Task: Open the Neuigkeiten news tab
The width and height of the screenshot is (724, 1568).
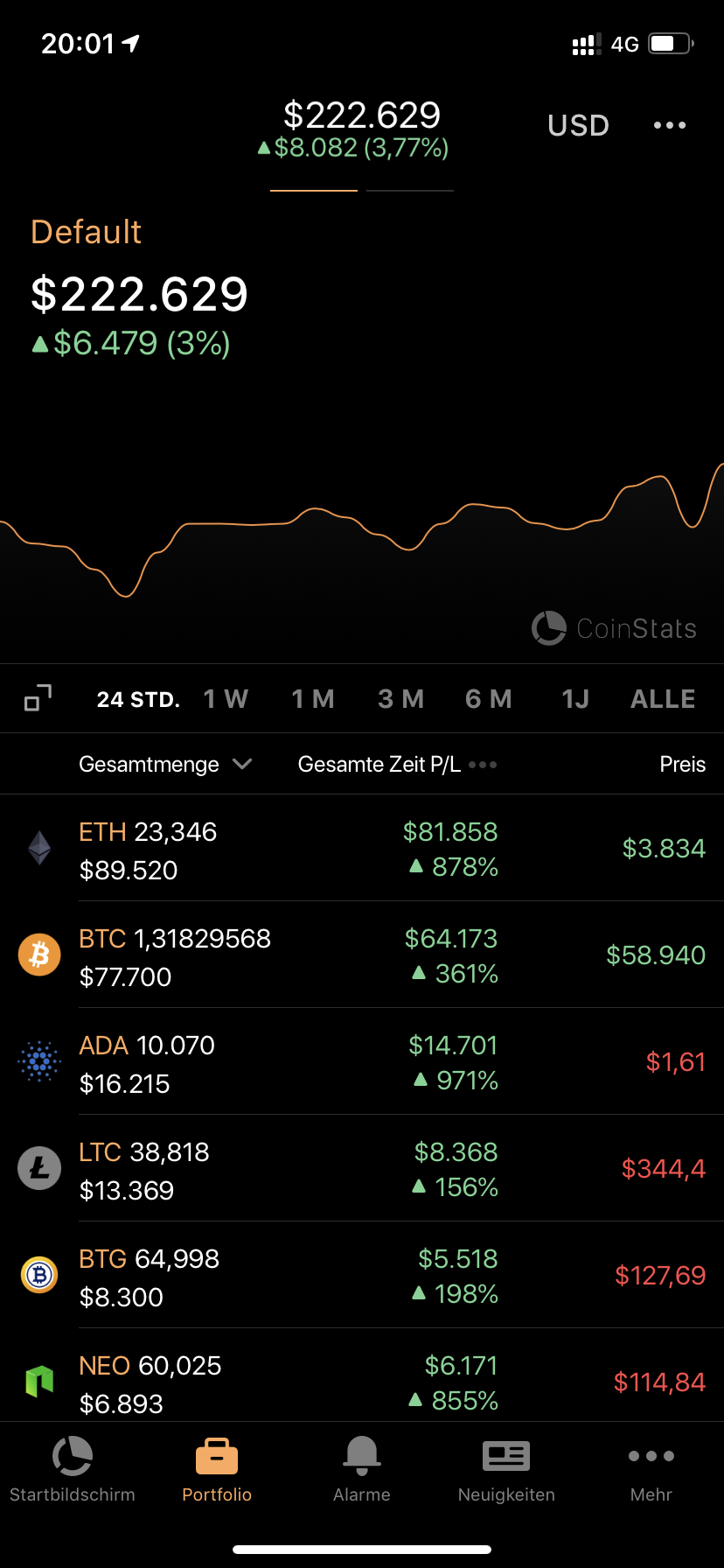Action: pos(506,1469)
